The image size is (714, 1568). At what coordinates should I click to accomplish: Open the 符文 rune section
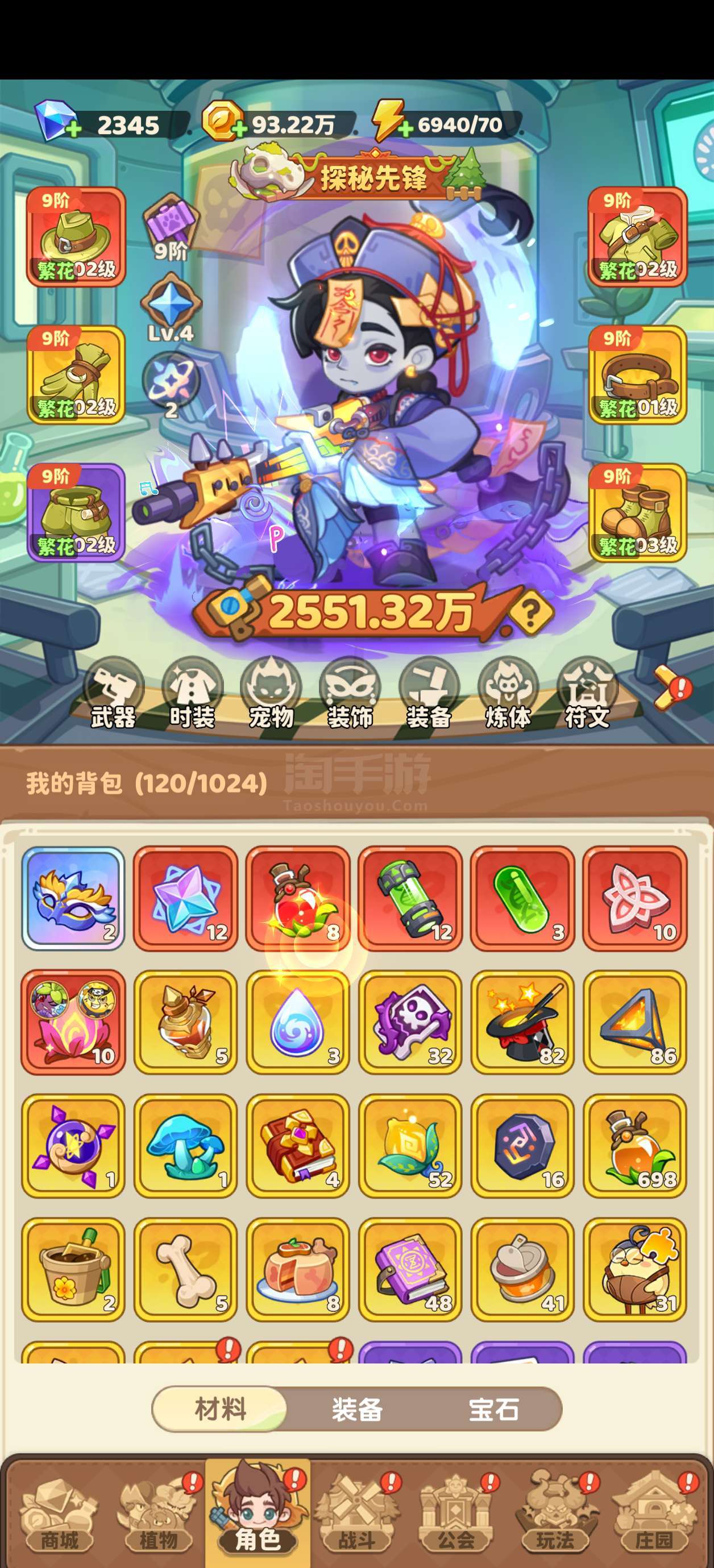point(587,694)
